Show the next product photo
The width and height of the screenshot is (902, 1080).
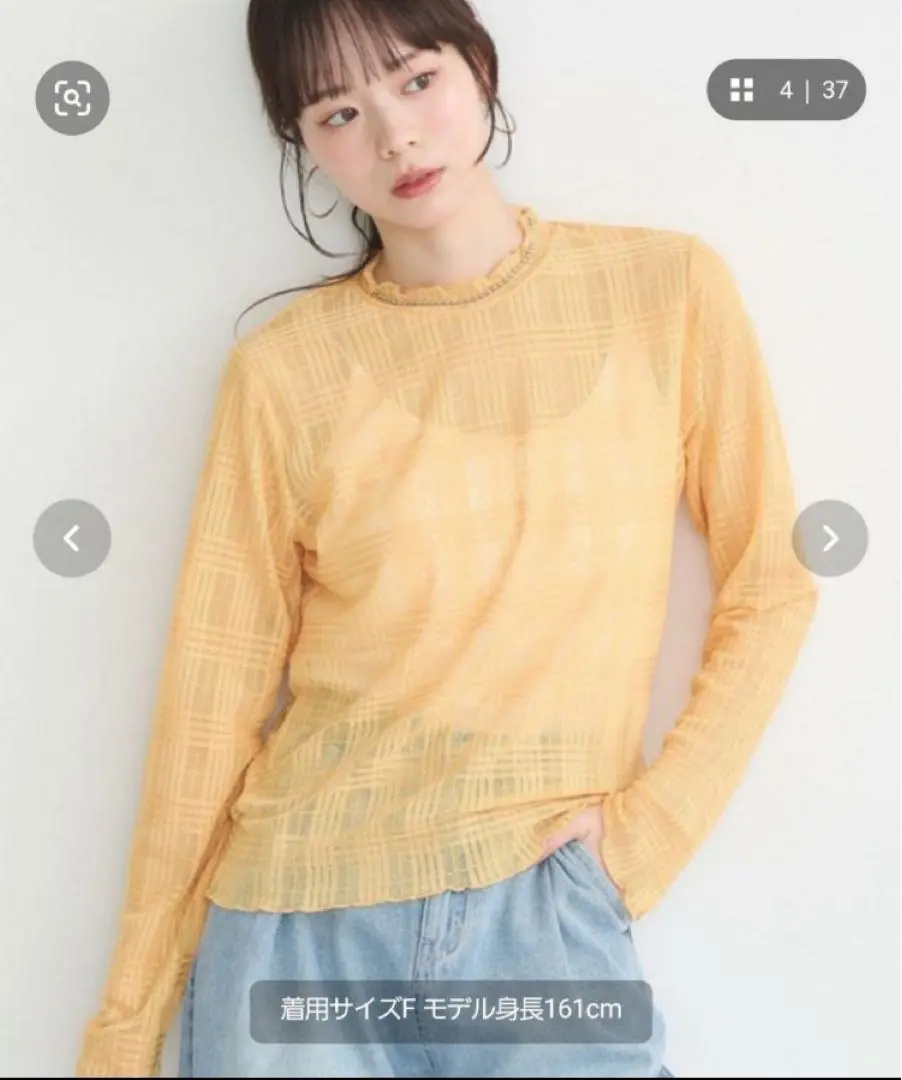click(x=830, y=538)
